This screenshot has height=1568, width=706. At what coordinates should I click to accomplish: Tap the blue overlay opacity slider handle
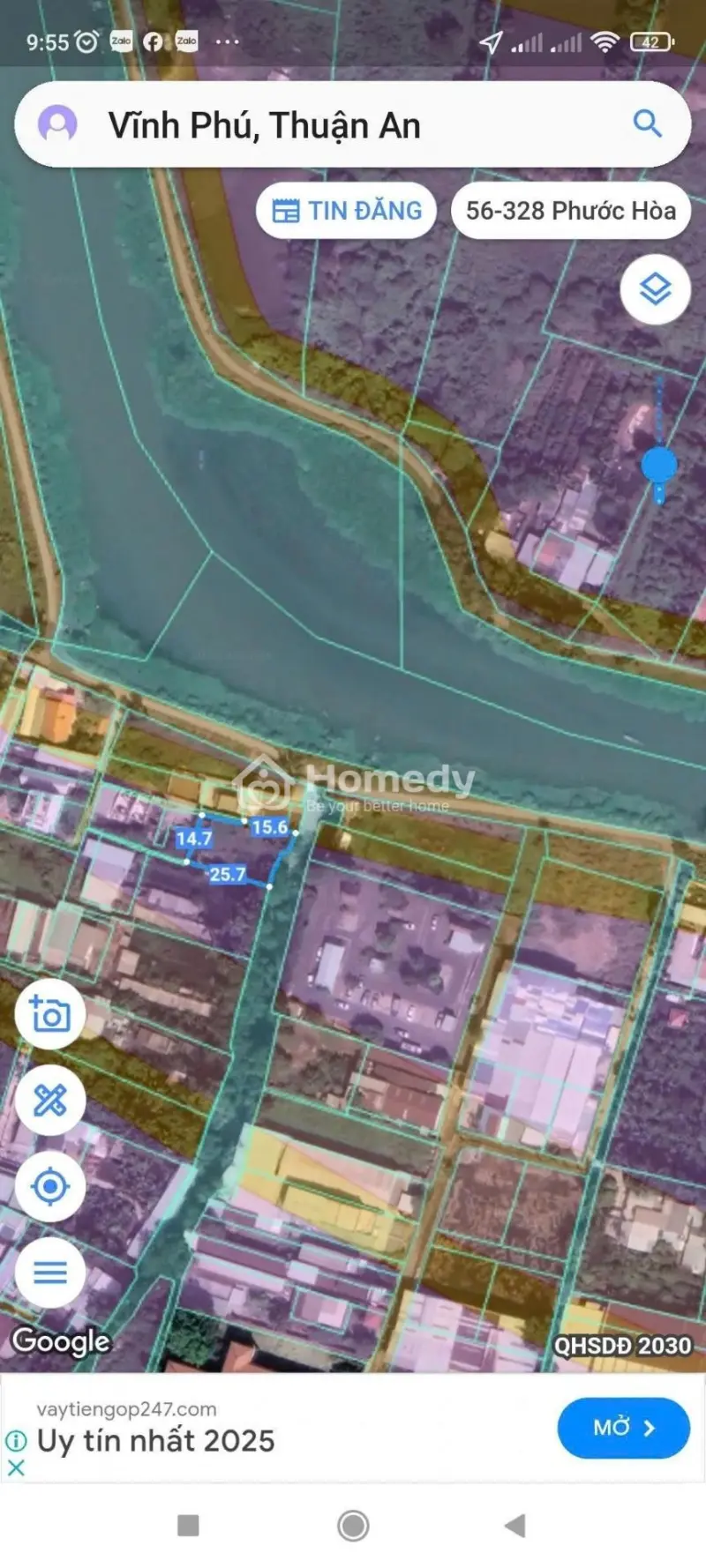[x=659, y=464]
